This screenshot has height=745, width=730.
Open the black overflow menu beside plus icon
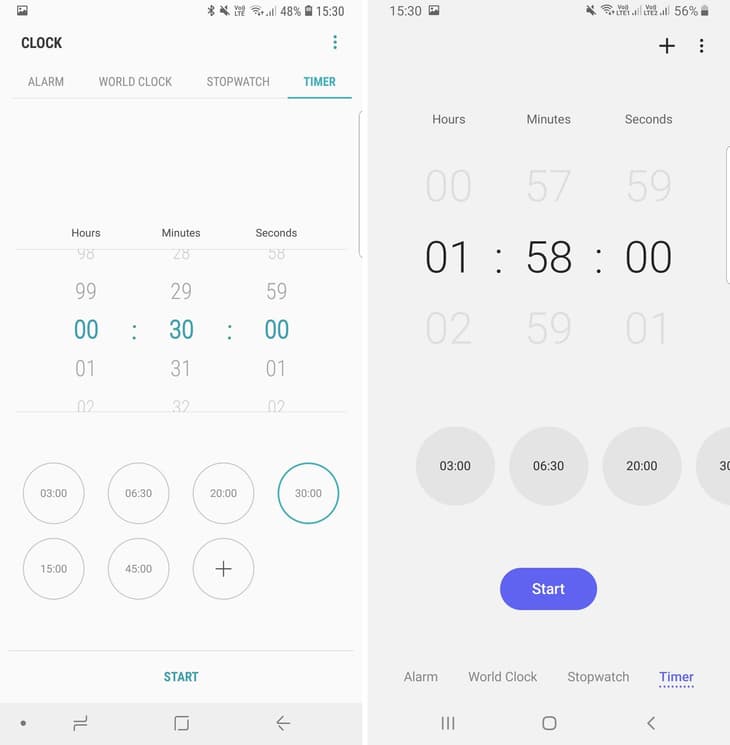coord(701,46)
